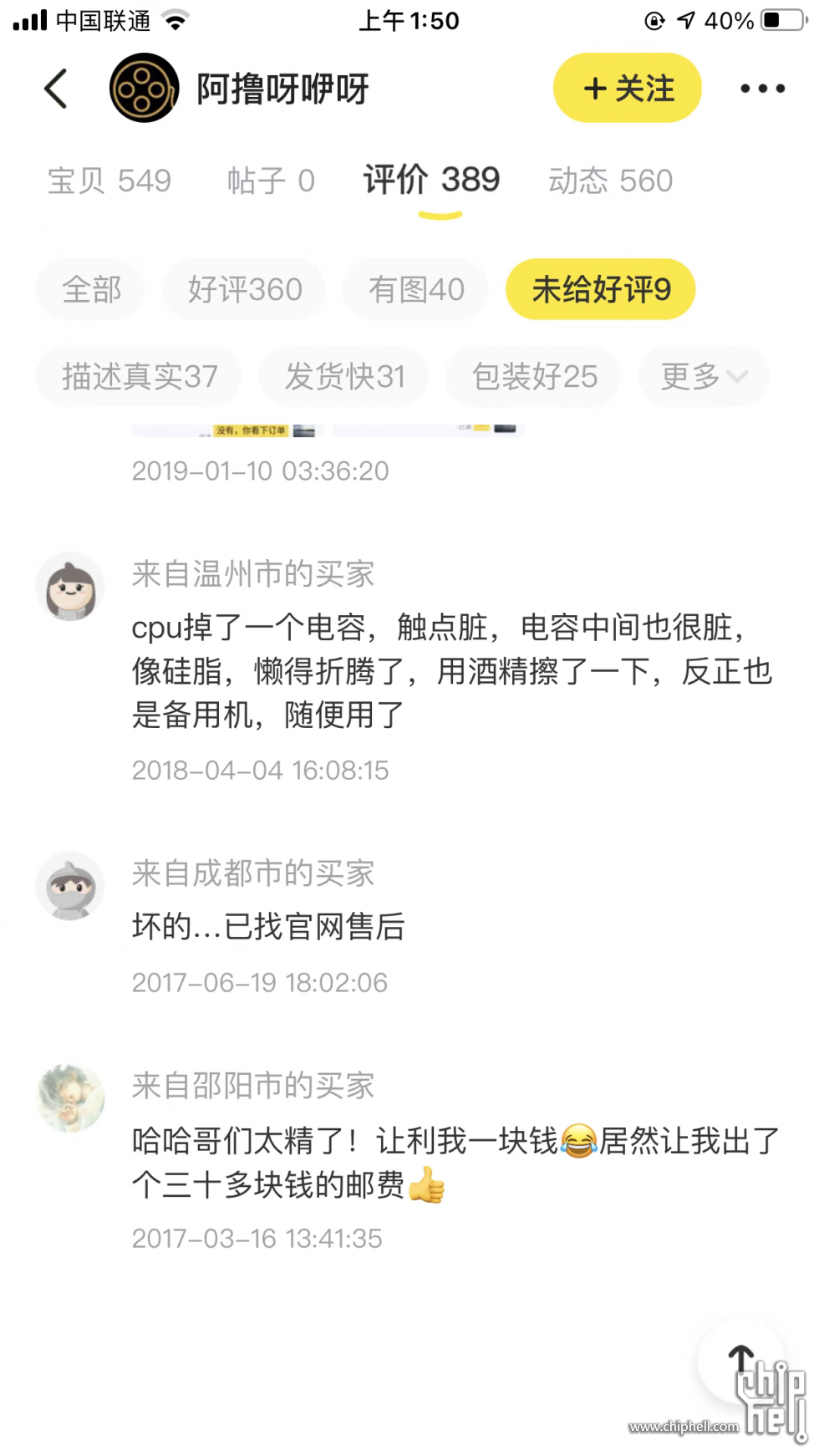Filter by 包装好25 tag
The height and width of the screenshot is (1456, 819).
[x=534, y=376]
